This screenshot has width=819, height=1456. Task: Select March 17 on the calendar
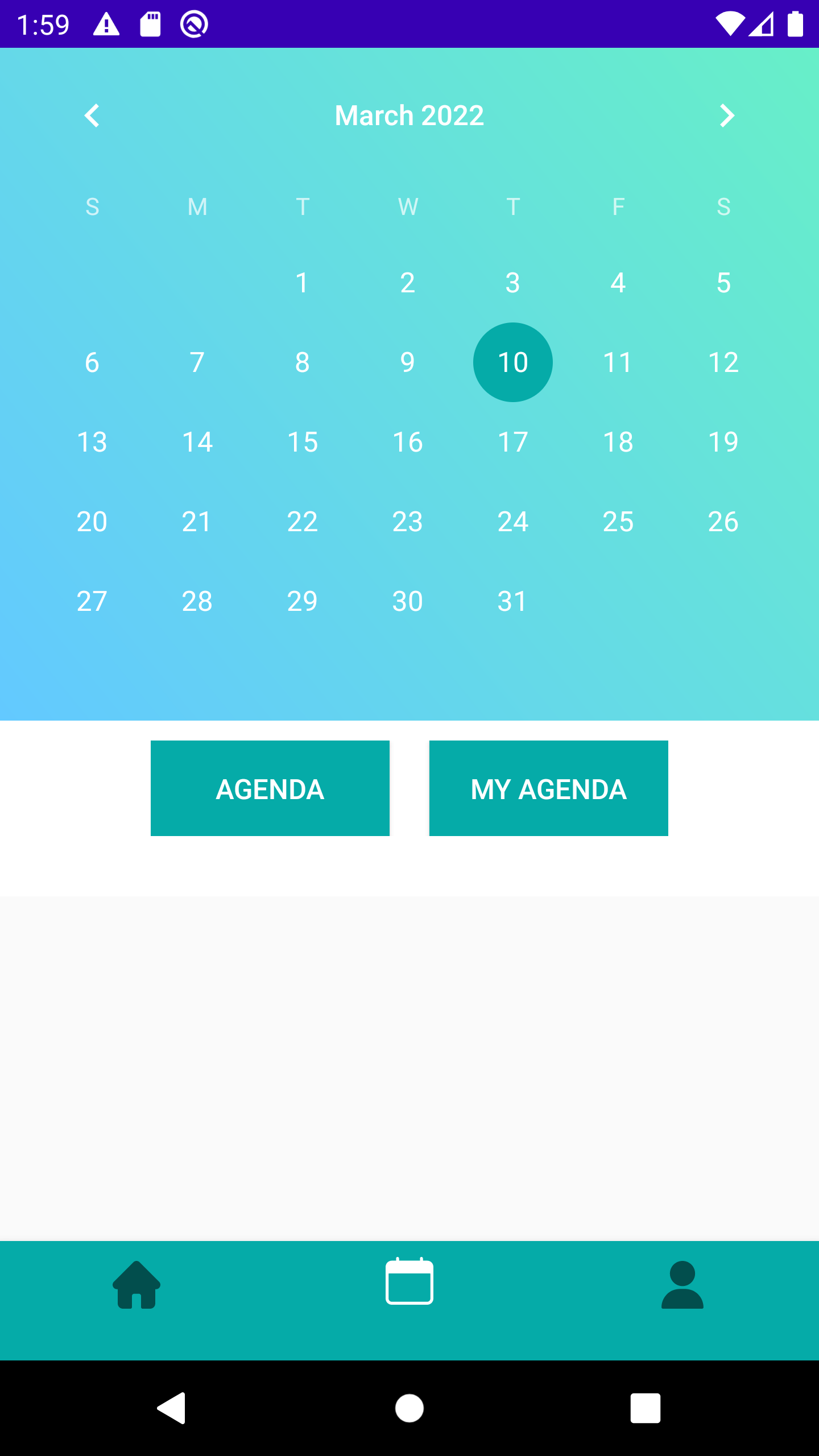[513, 441]
